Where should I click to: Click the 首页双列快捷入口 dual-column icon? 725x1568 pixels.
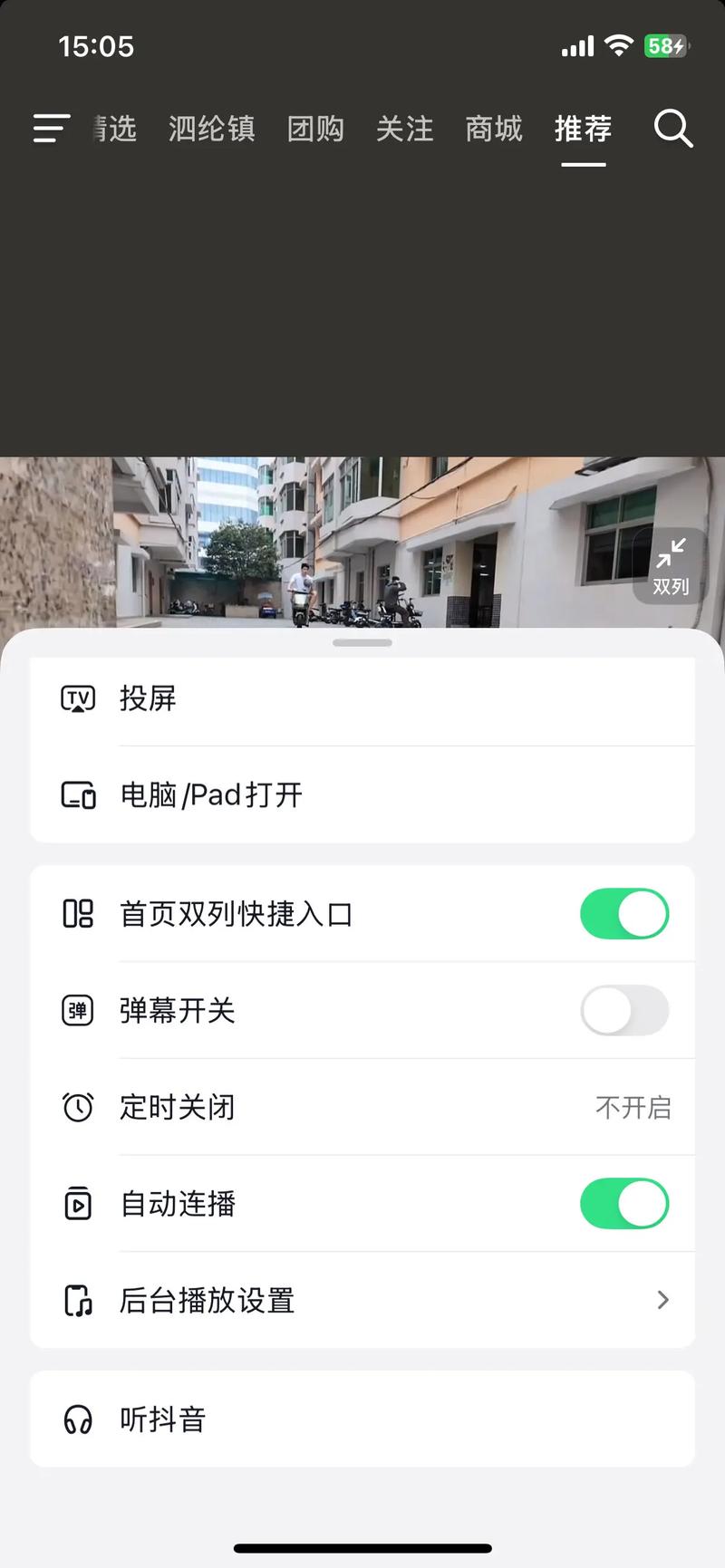coord(77,913)
